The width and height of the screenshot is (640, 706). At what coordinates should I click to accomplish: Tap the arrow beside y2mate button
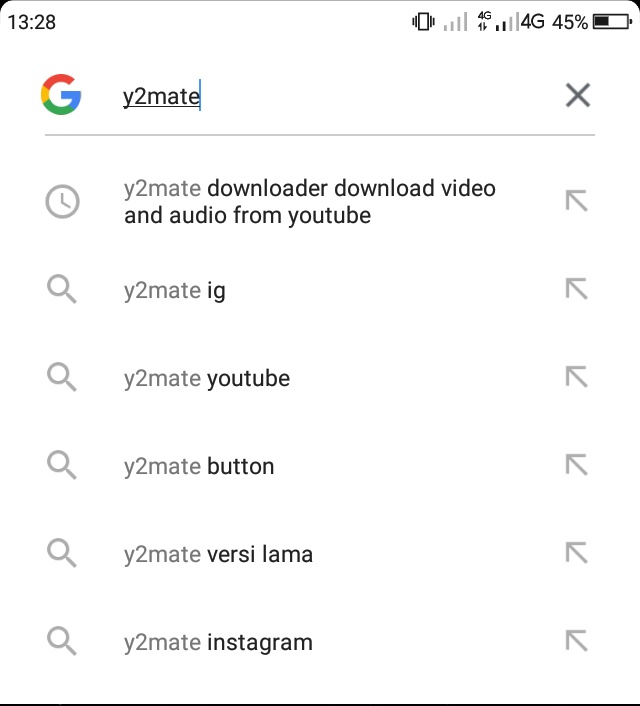576,466
